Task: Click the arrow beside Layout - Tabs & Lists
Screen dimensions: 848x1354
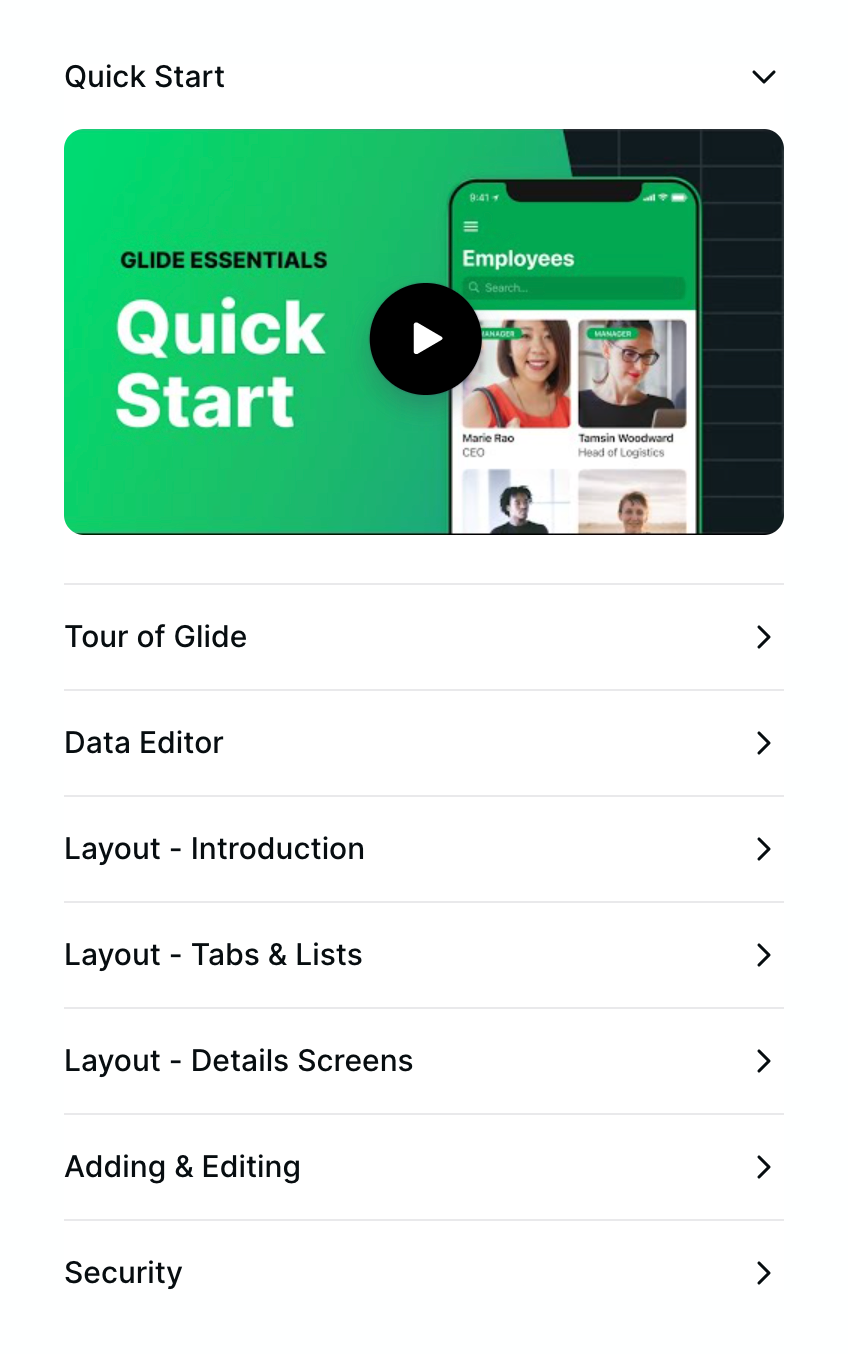Action: (x=763, y=955)
